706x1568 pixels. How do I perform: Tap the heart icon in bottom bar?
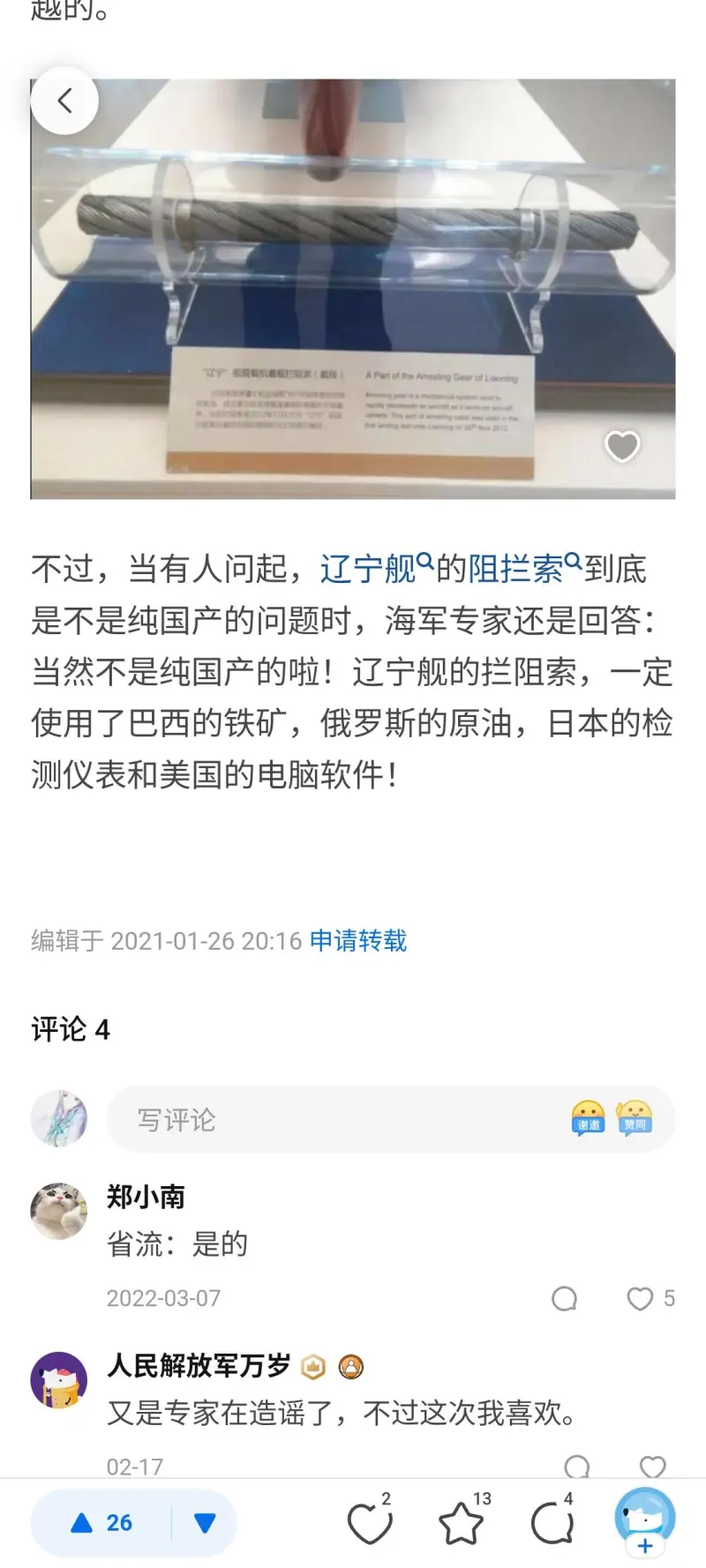369,1523
